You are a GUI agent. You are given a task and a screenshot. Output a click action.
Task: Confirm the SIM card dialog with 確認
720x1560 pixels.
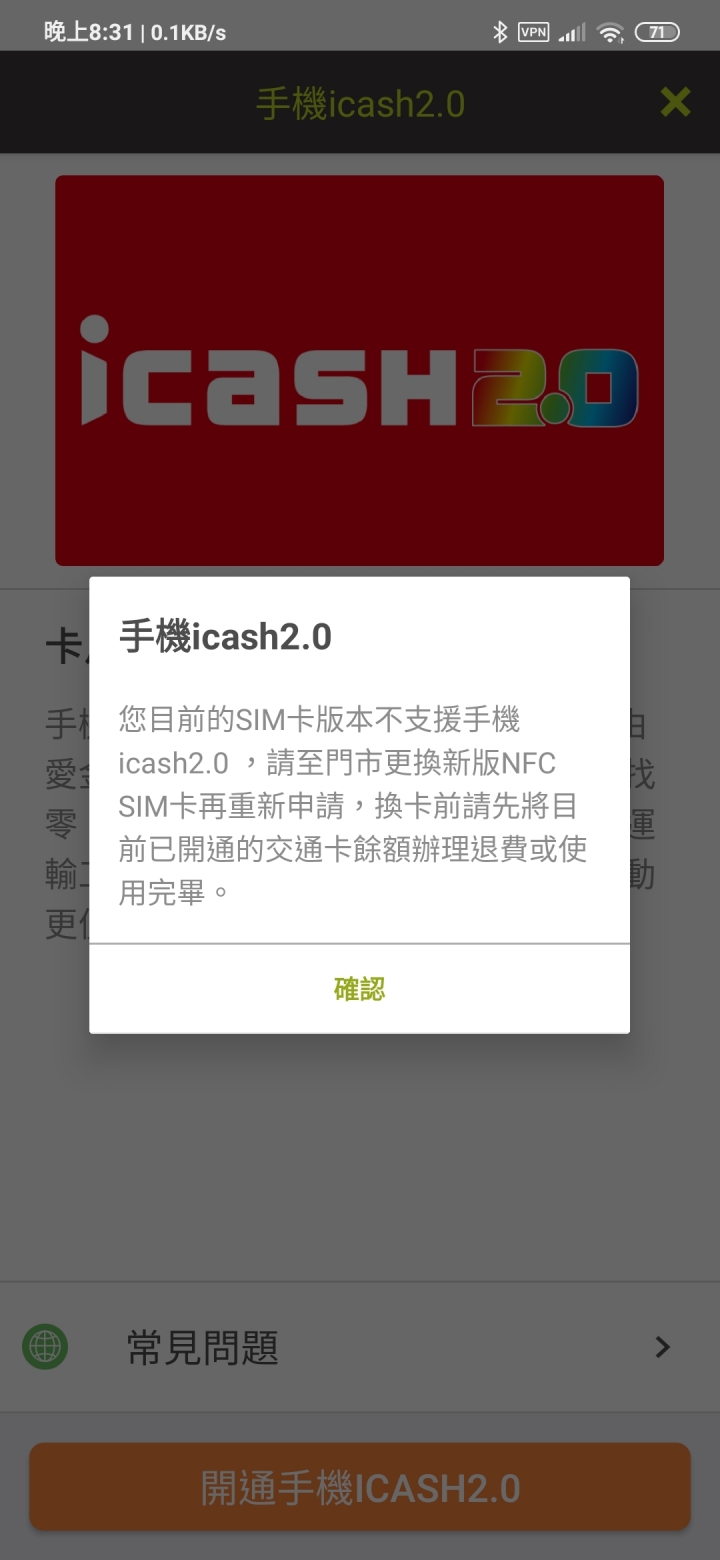pyautogui.click(x=359, y=989)
